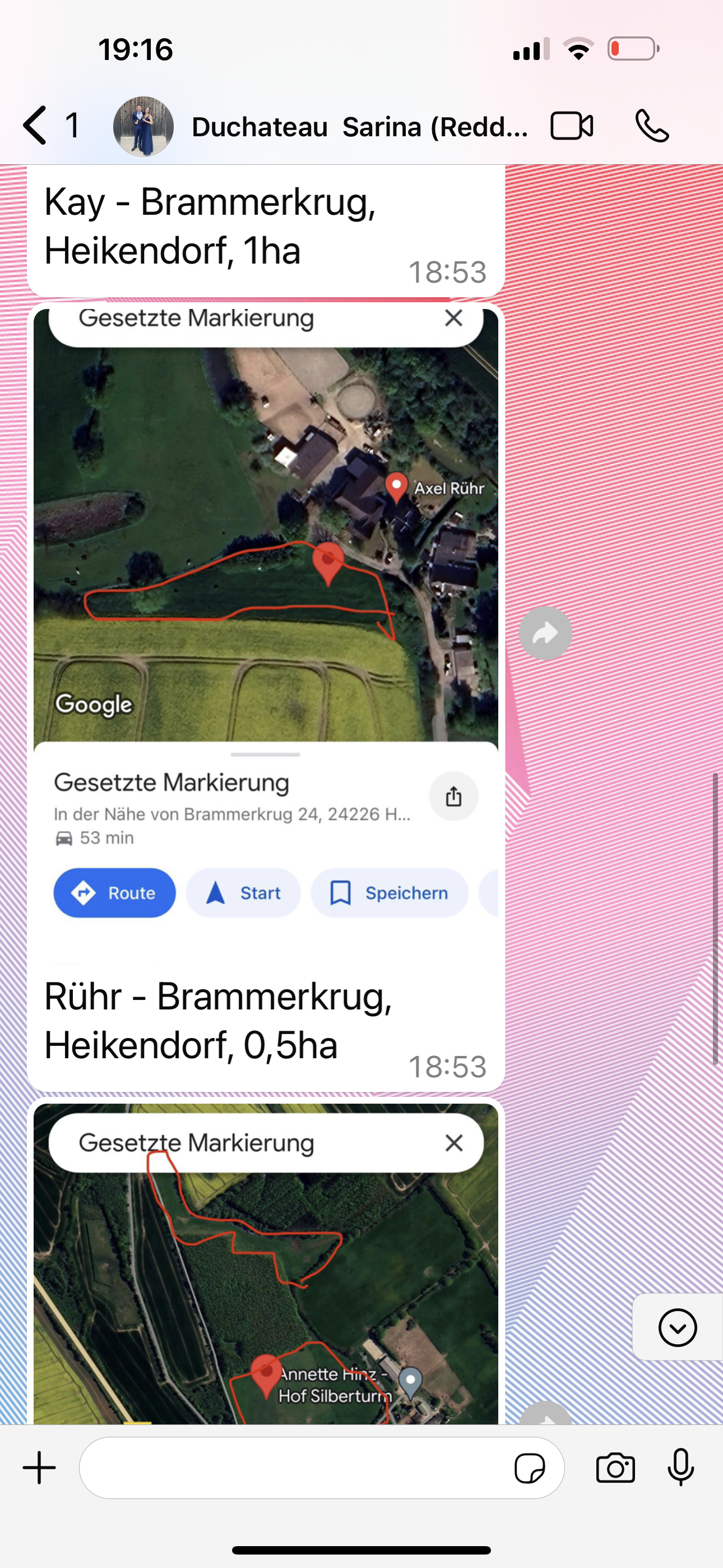Open the Rühr Brammerkrug map image
This screenshot has width=723, height=1568.
click(265, 608)
